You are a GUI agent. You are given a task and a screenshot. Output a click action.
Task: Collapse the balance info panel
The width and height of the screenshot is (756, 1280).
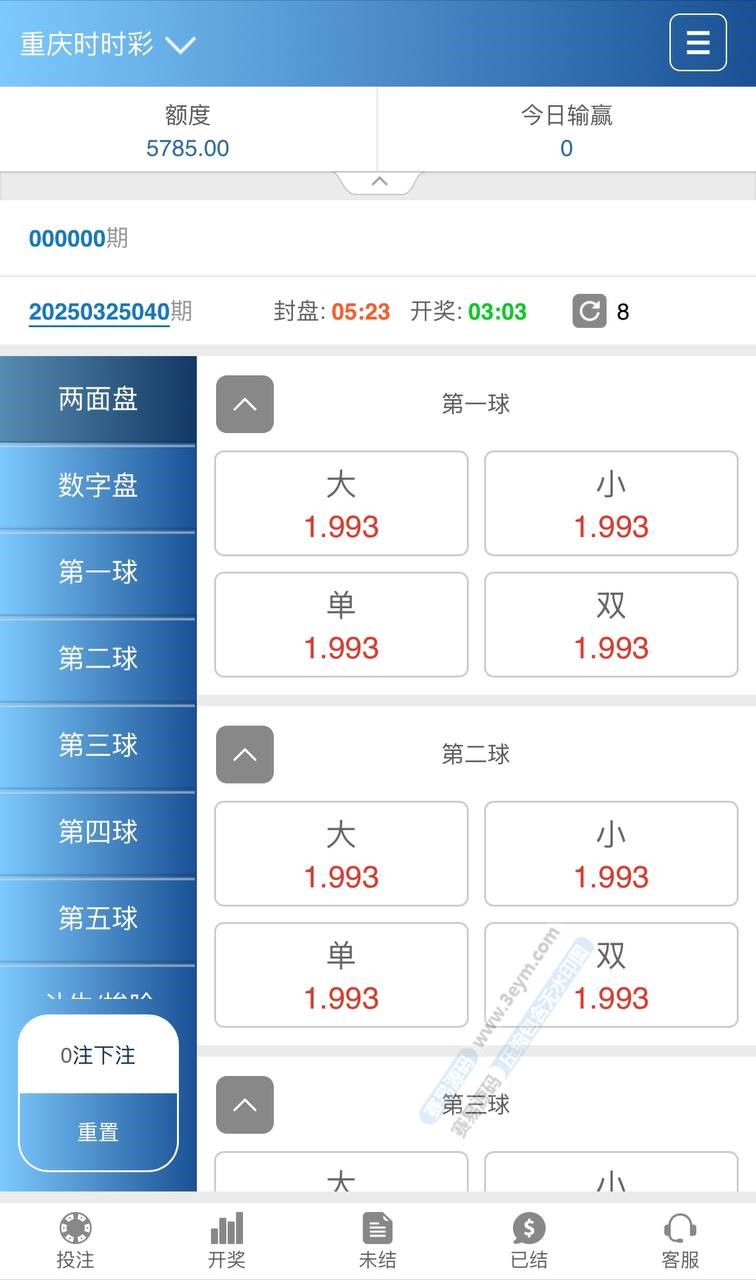click(x=379, y=182)
